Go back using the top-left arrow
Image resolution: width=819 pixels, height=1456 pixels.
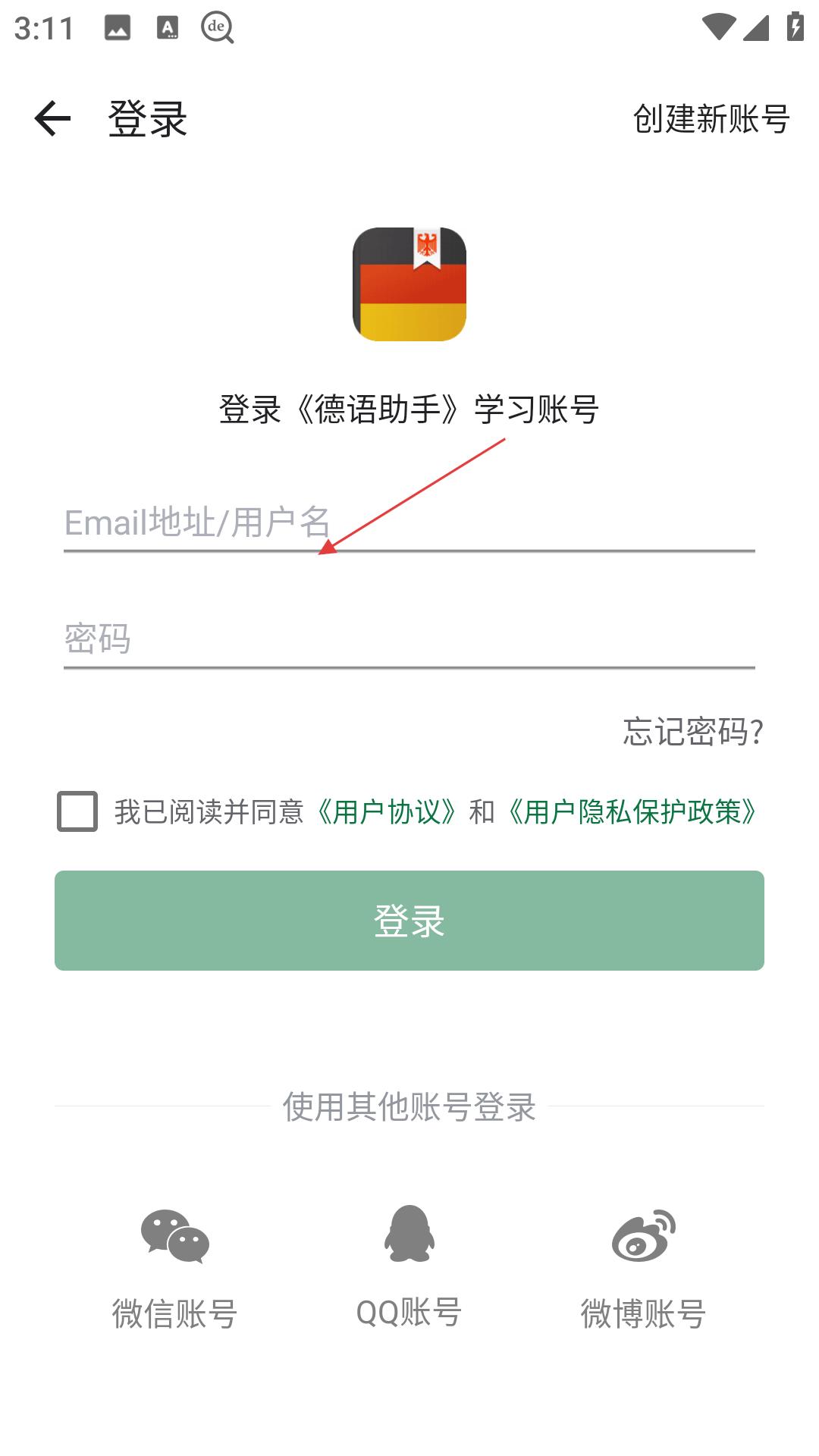(52, 119)
